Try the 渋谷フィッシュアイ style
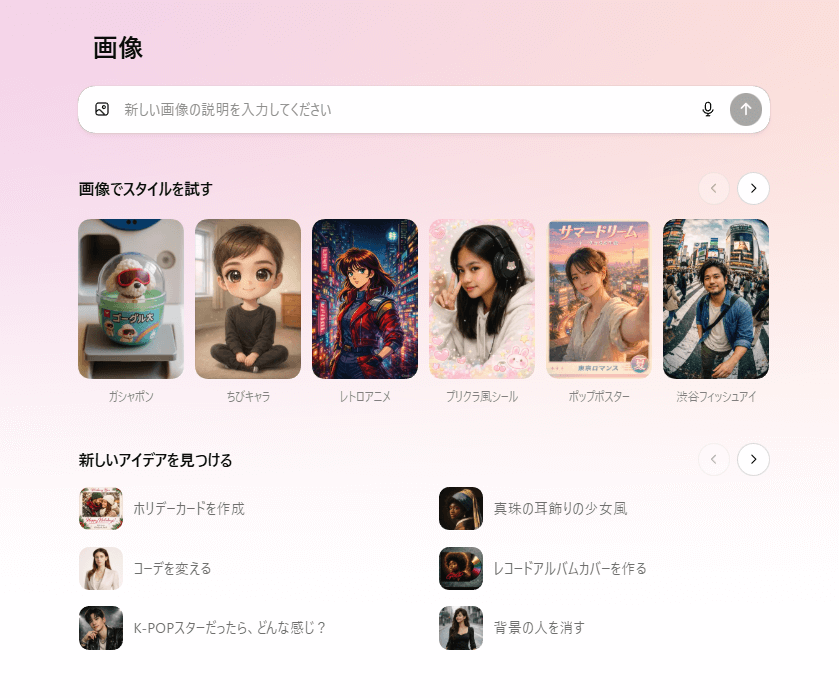 716,299
